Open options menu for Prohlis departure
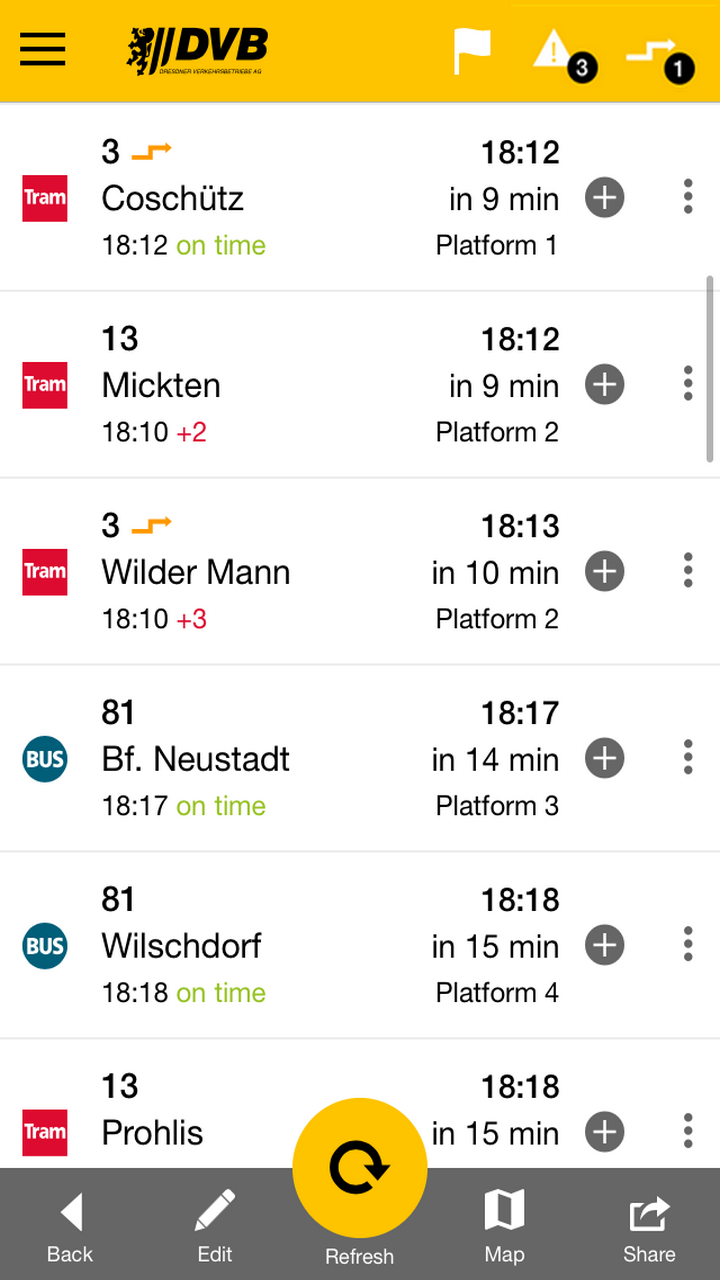 (687, 1132)
